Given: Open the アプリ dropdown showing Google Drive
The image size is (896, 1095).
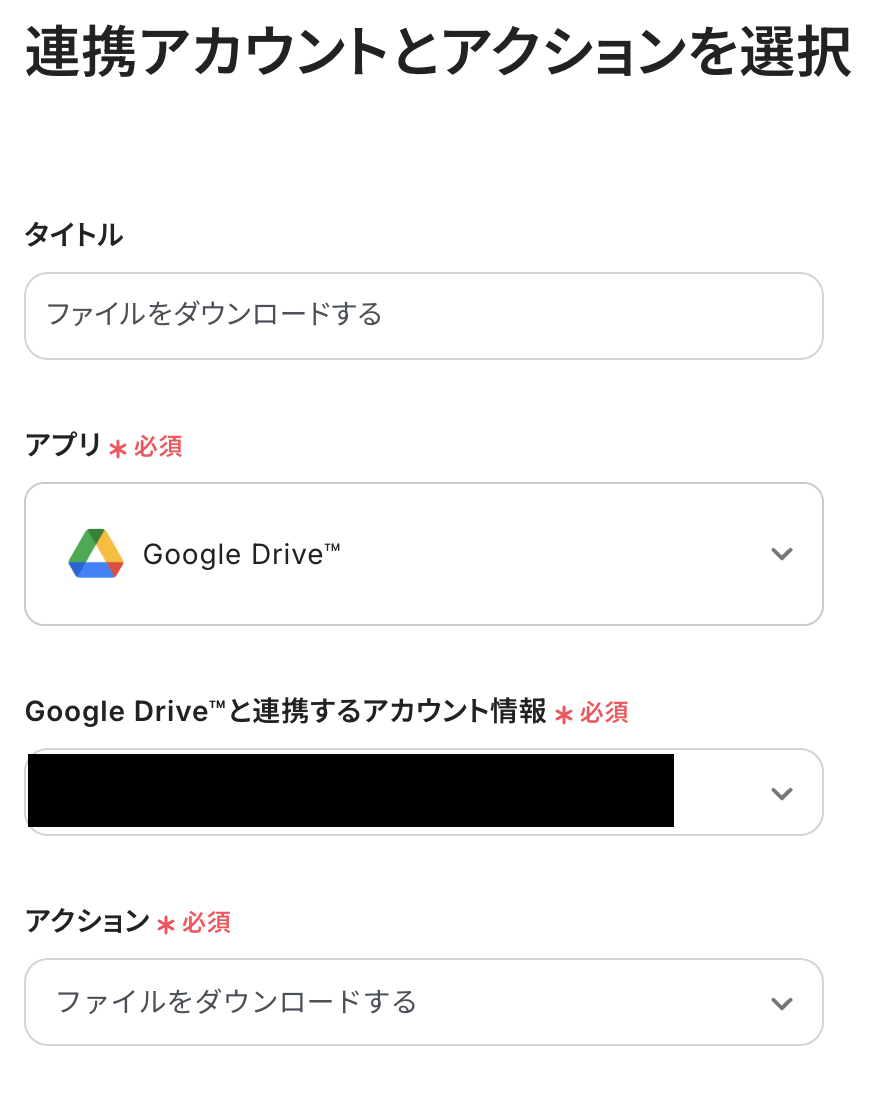Looking at the screenshot, I should (x=423, y=554).
